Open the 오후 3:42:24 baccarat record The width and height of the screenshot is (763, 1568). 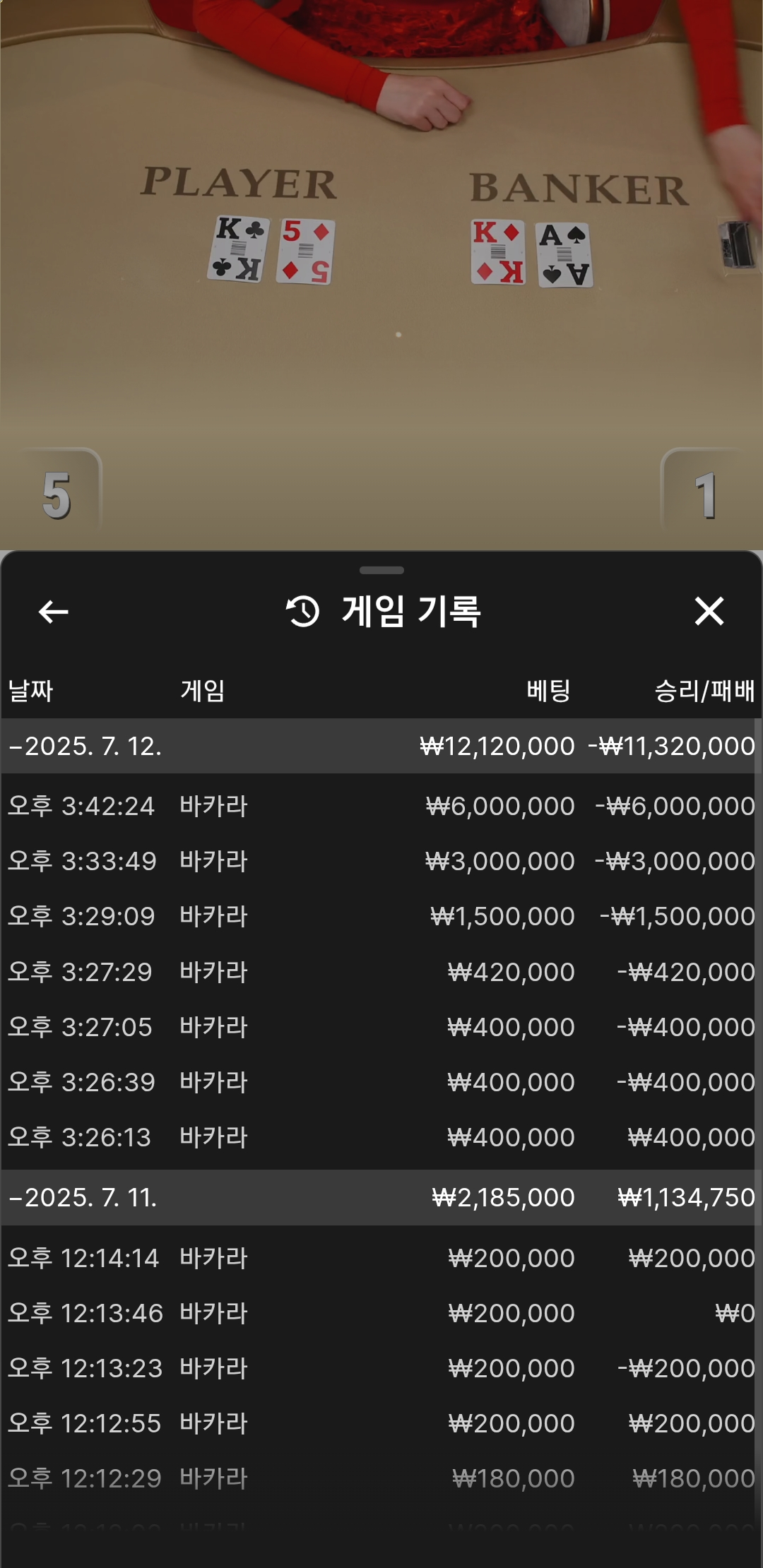(x=381, y=806)
